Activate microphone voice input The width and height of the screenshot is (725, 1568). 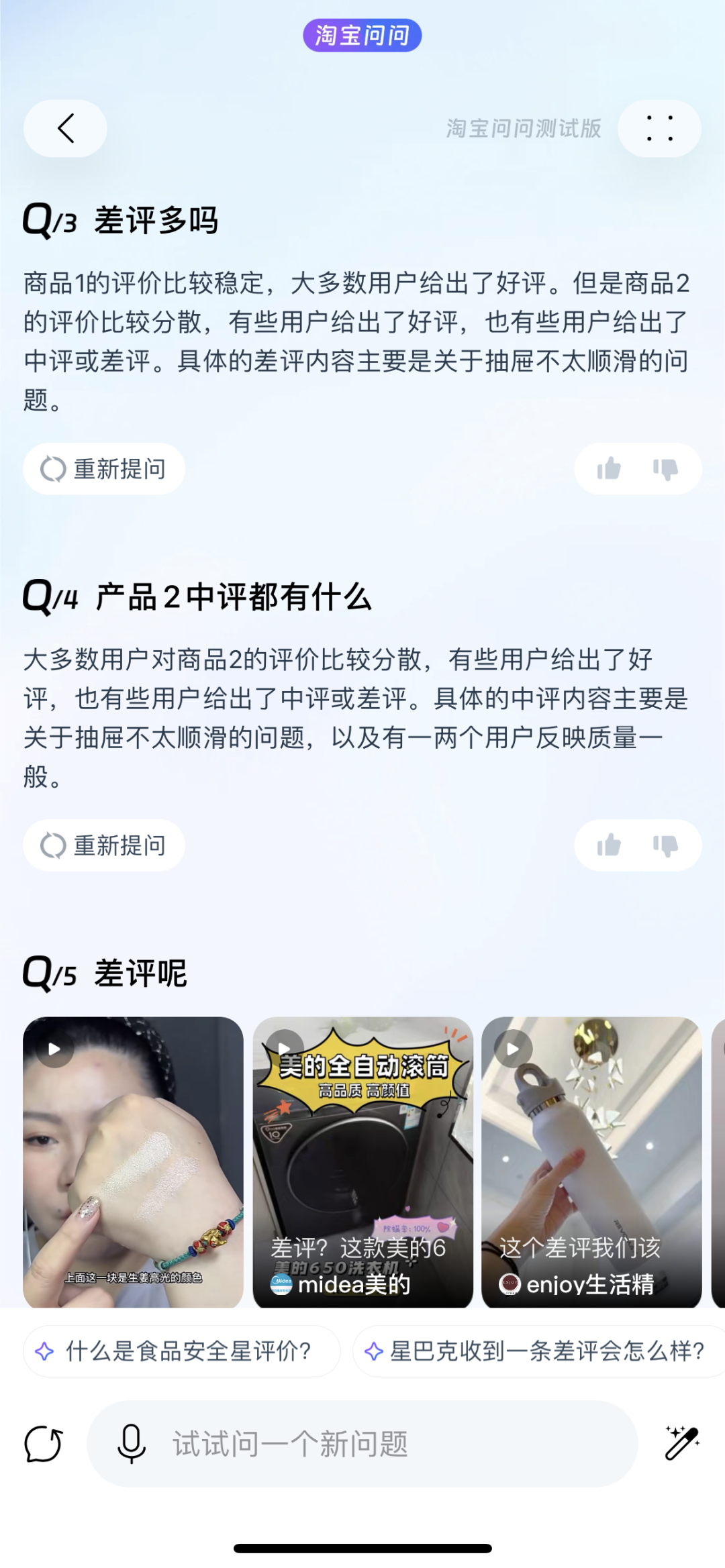132,1444
